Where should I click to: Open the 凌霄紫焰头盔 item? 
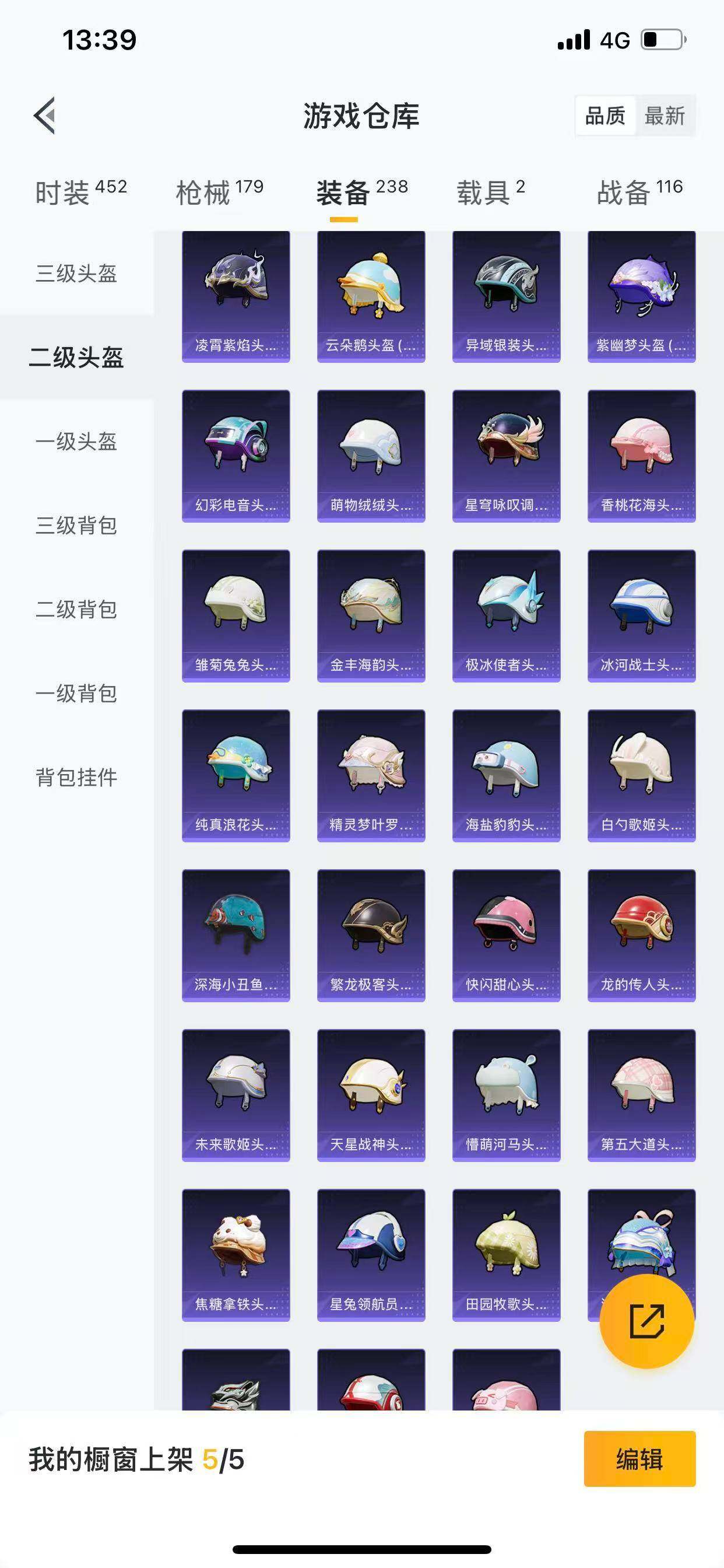tap(236, 296)
